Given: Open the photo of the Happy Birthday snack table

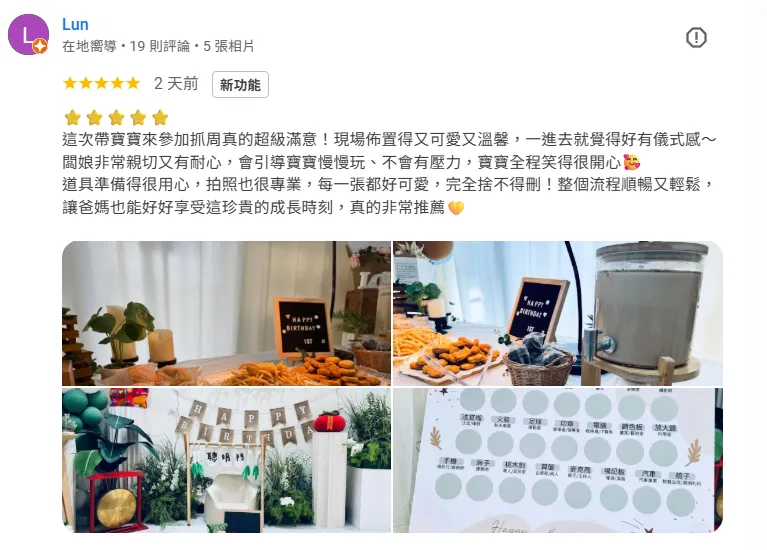Looking at the screenshot, I should (x=226, y=313).
